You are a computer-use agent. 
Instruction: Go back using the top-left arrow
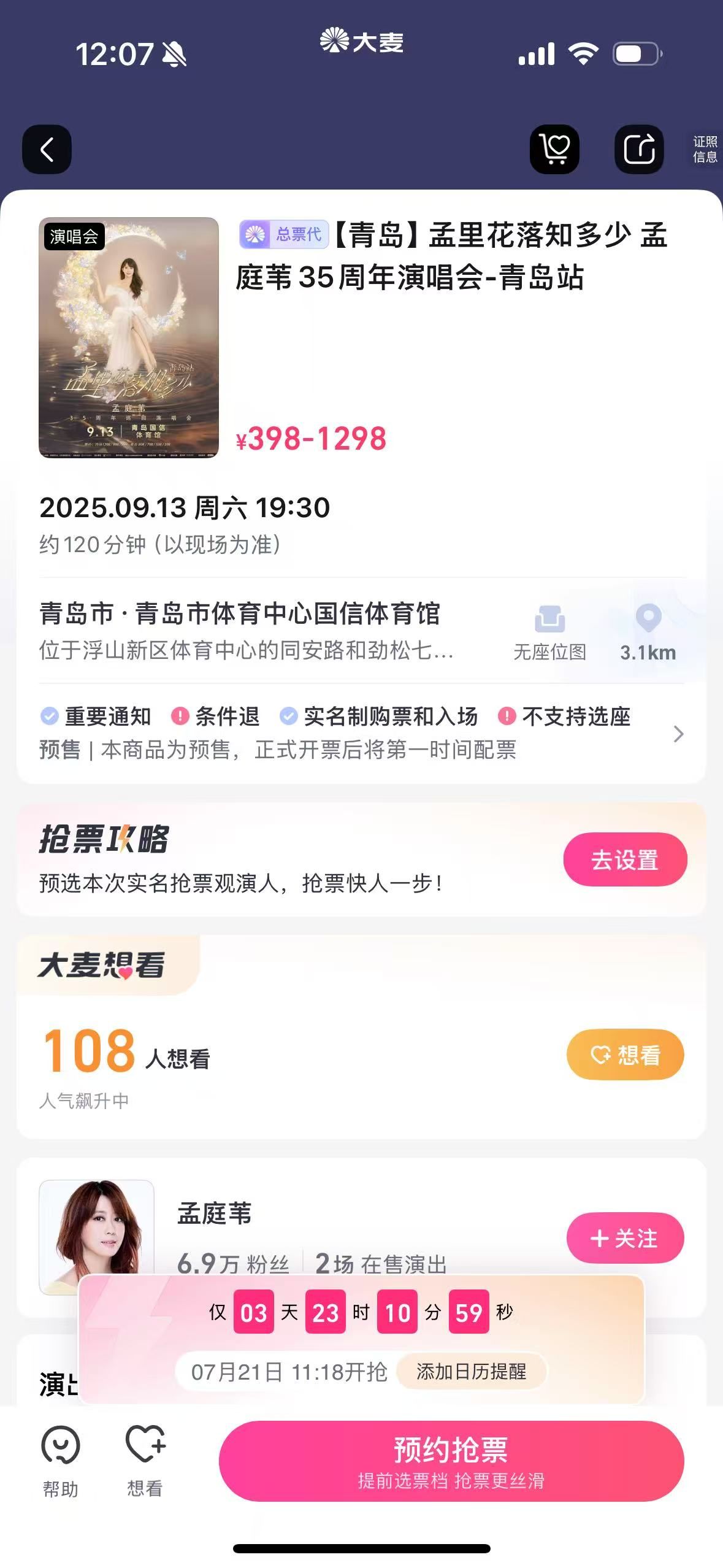(x=47, y=149)
